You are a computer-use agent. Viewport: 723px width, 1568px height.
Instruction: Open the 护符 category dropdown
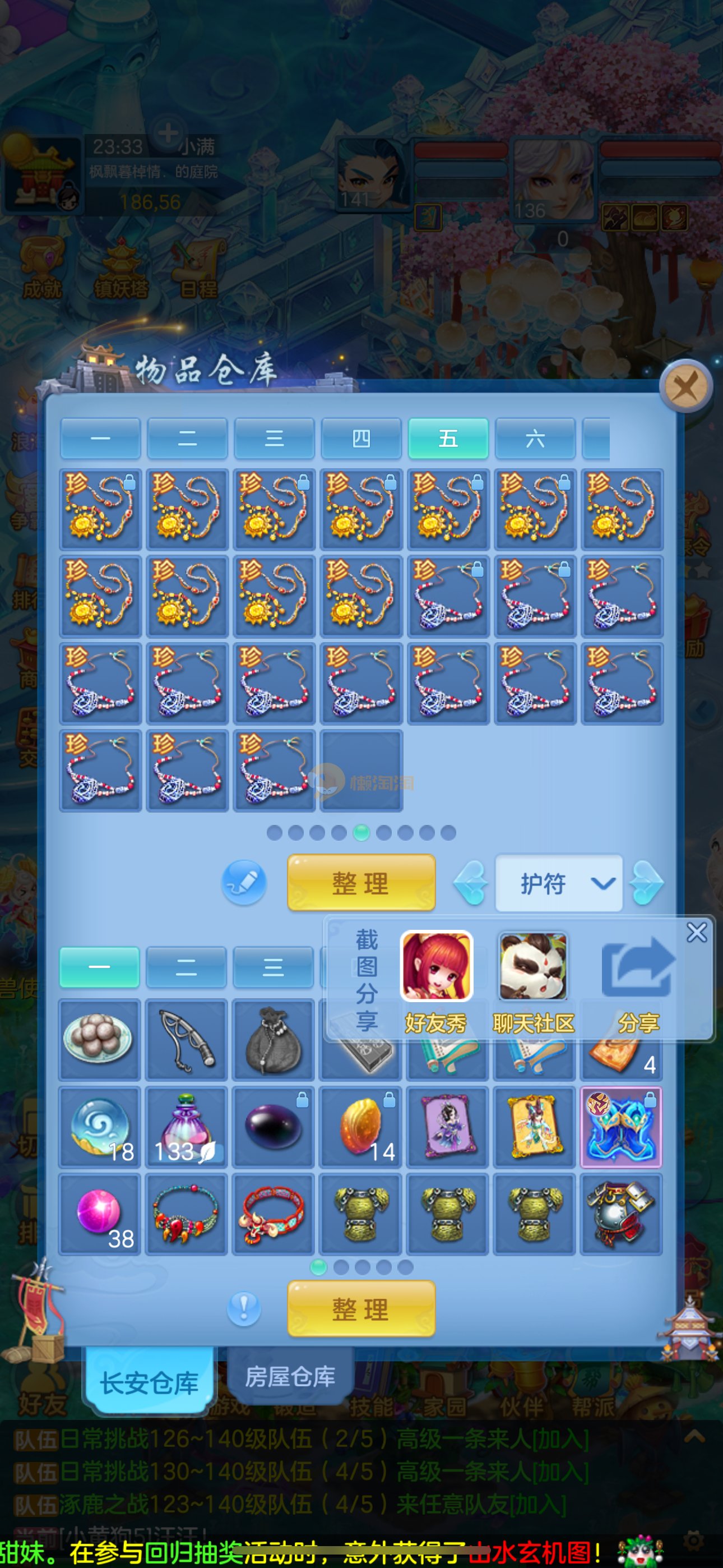[558, 883]
